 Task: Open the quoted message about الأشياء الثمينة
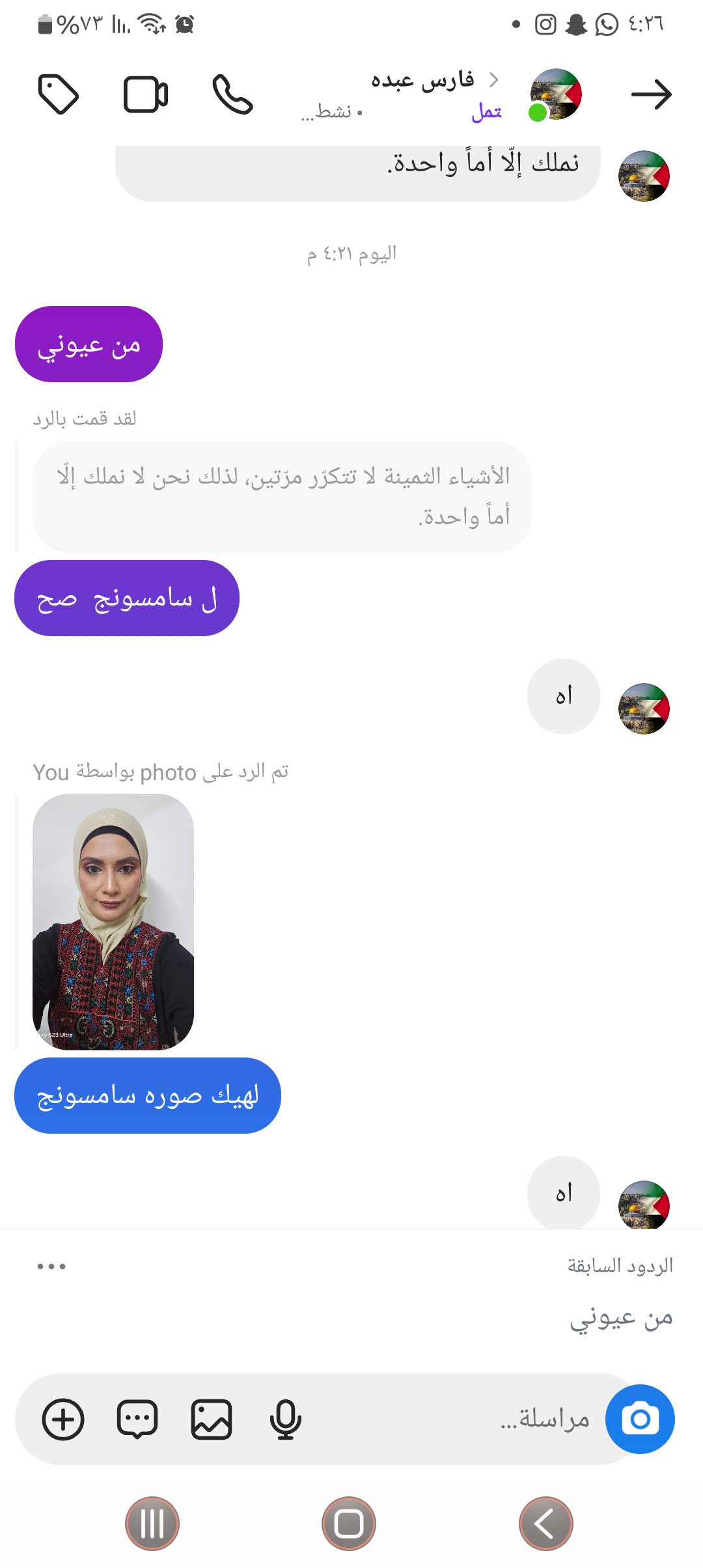tap(282, 497)
